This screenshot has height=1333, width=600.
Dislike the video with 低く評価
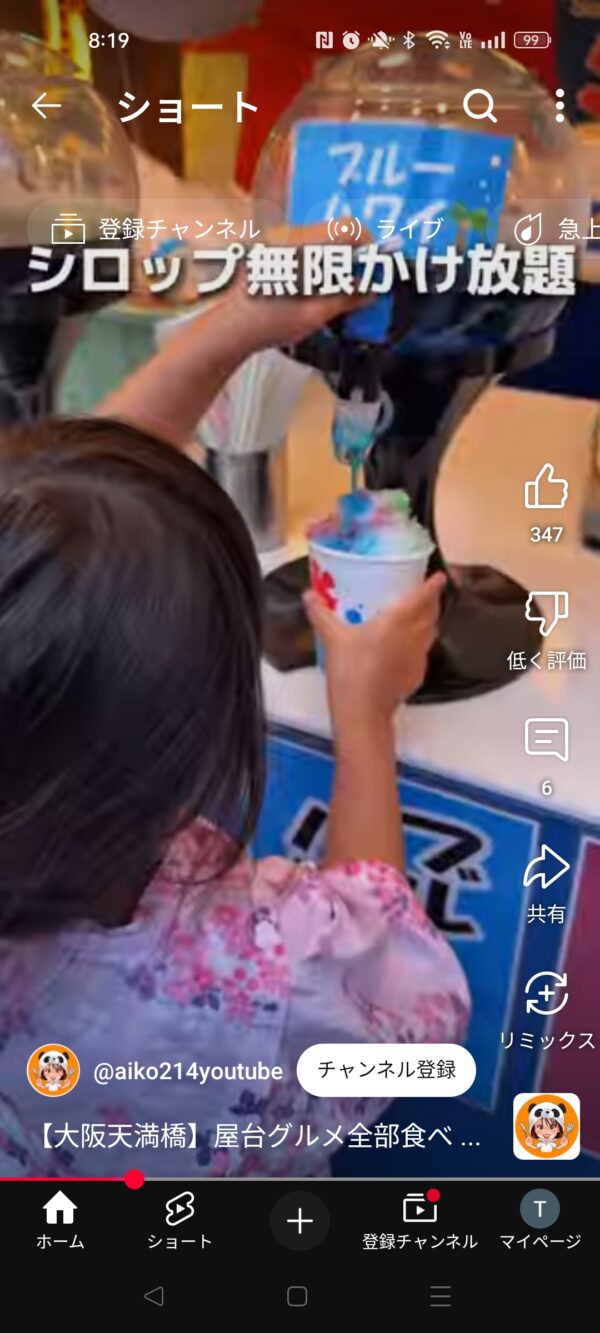pyautogui.click(x=546, y=614)
